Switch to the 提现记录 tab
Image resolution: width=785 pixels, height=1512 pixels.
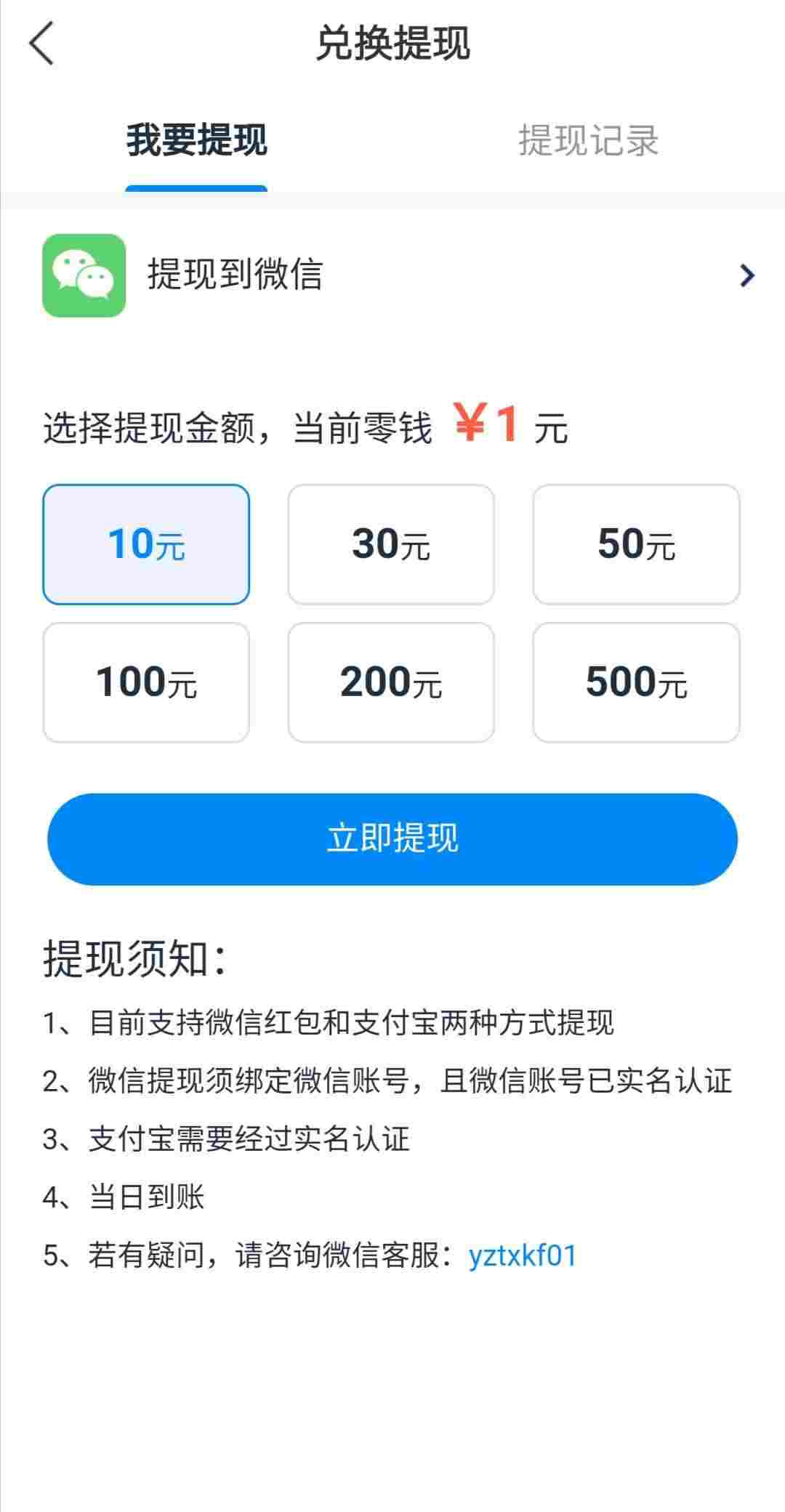click(x=588, y=140)
